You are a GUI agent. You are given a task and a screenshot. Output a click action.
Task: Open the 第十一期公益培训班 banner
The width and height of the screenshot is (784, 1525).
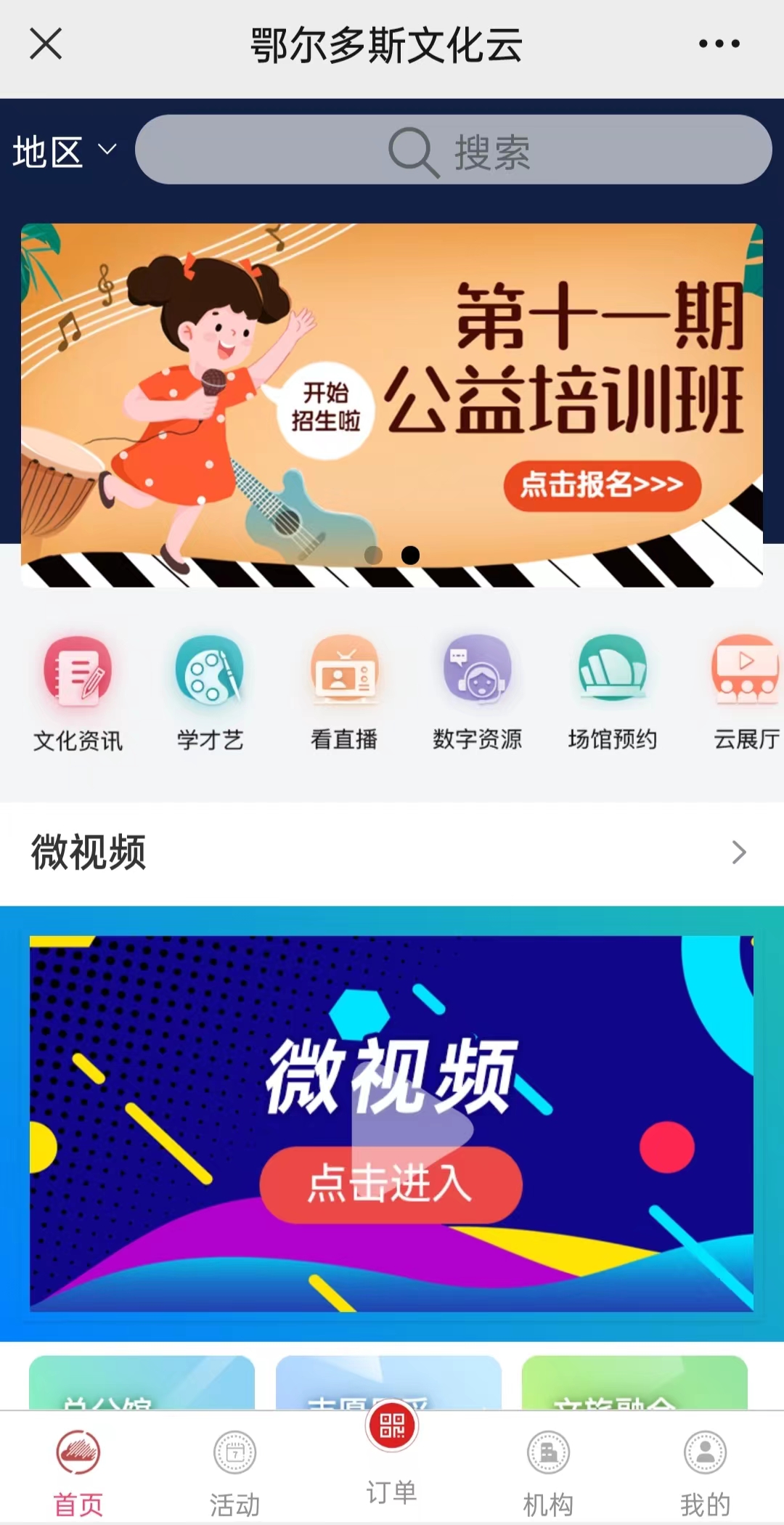pyautogui.click(x=391, y=404)
